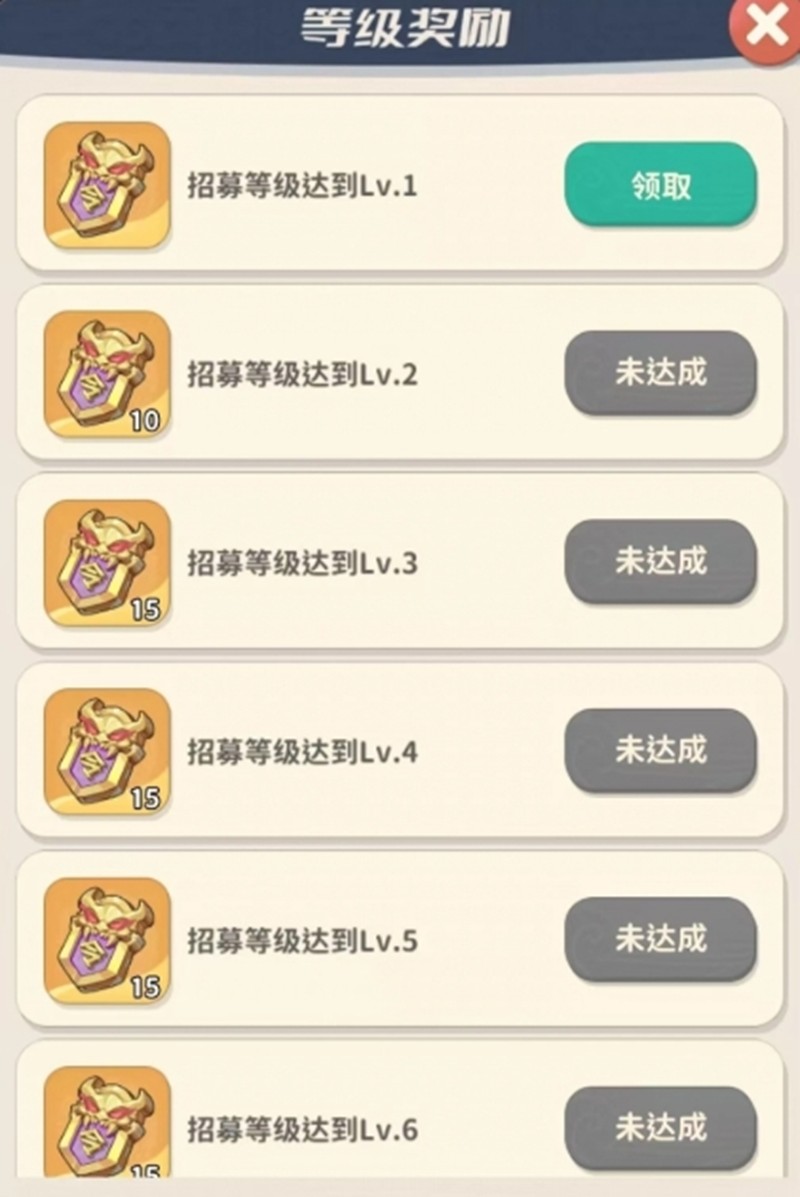Inspect the Lv.4 reward item icon
The height and width of the screenshot is (1197, 800).
[107, 751]
